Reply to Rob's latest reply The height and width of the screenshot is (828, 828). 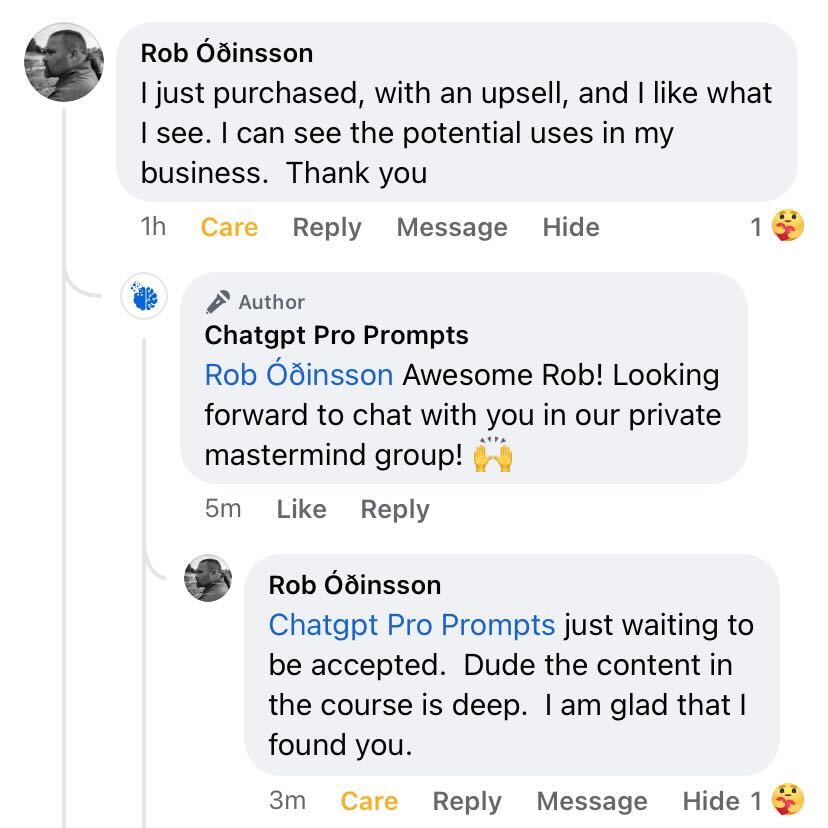[x=466, y=801]
